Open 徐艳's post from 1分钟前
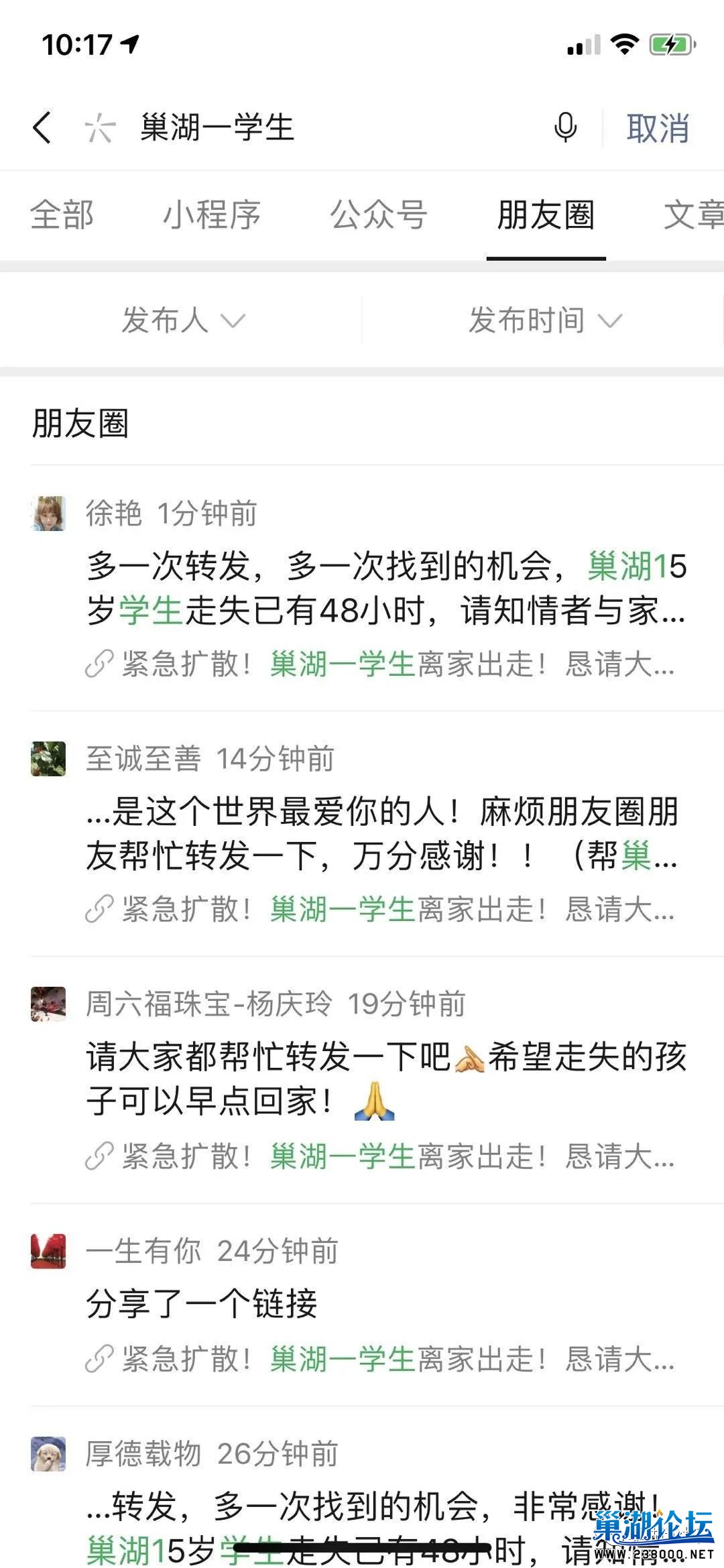Image resolution: width=724 pixels, height=1568 pixels. coord(385,588)
